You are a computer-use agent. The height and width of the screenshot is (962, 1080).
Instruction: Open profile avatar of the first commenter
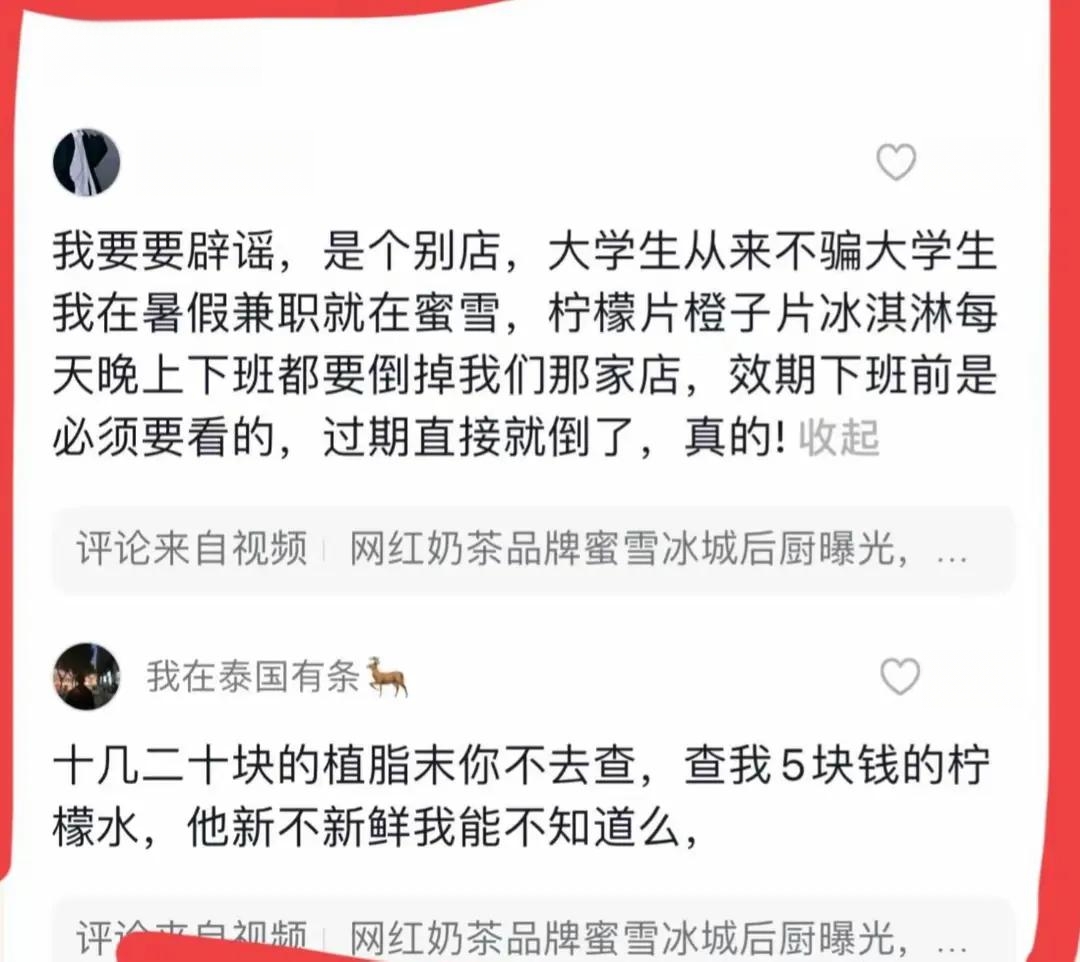87,162
